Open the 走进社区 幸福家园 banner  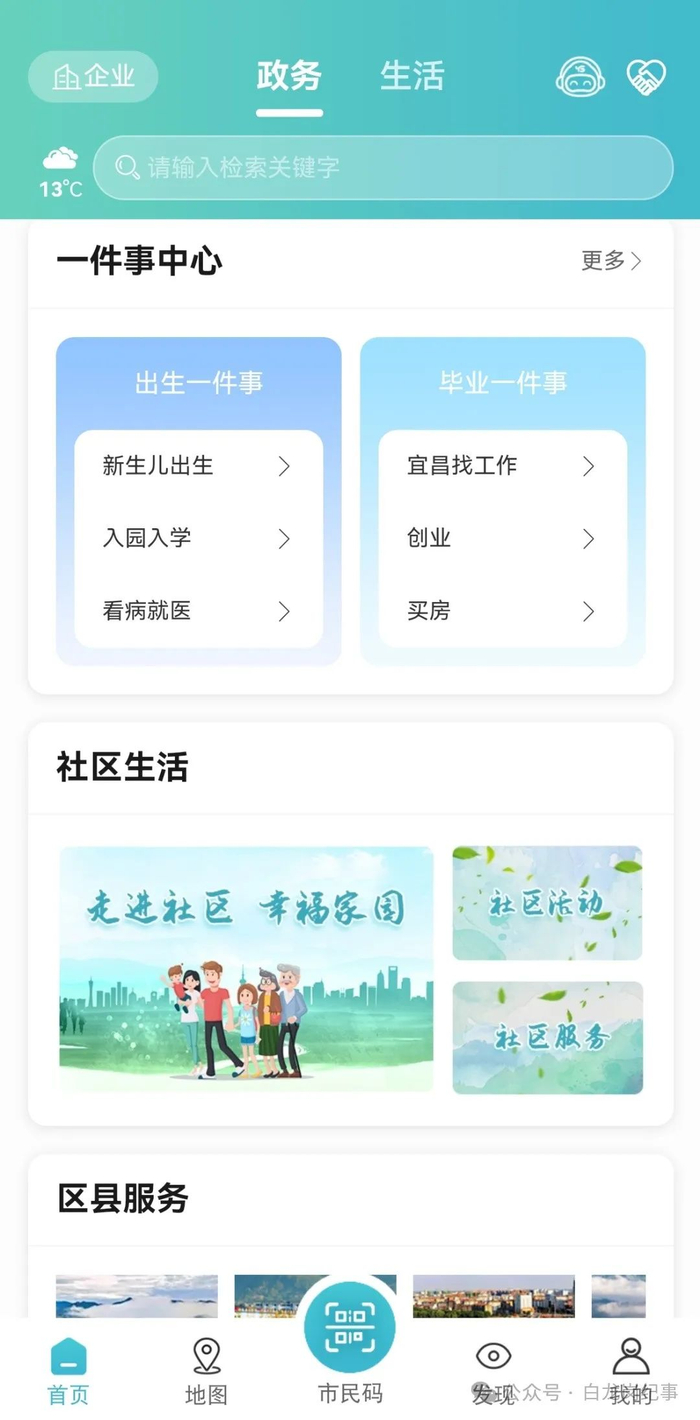click(246, 968)
